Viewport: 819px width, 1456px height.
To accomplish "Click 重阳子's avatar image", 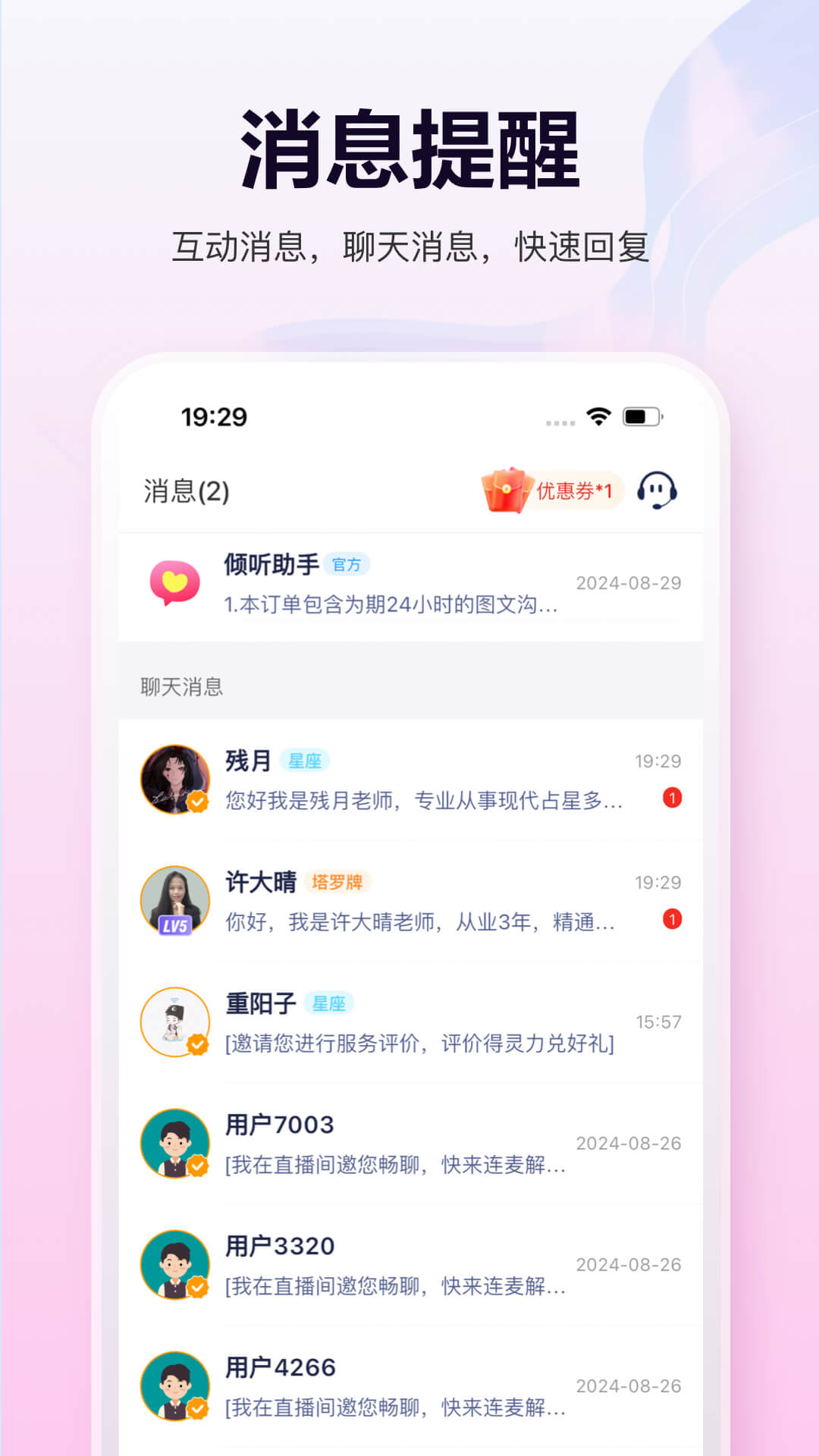I will point(175,1022).
